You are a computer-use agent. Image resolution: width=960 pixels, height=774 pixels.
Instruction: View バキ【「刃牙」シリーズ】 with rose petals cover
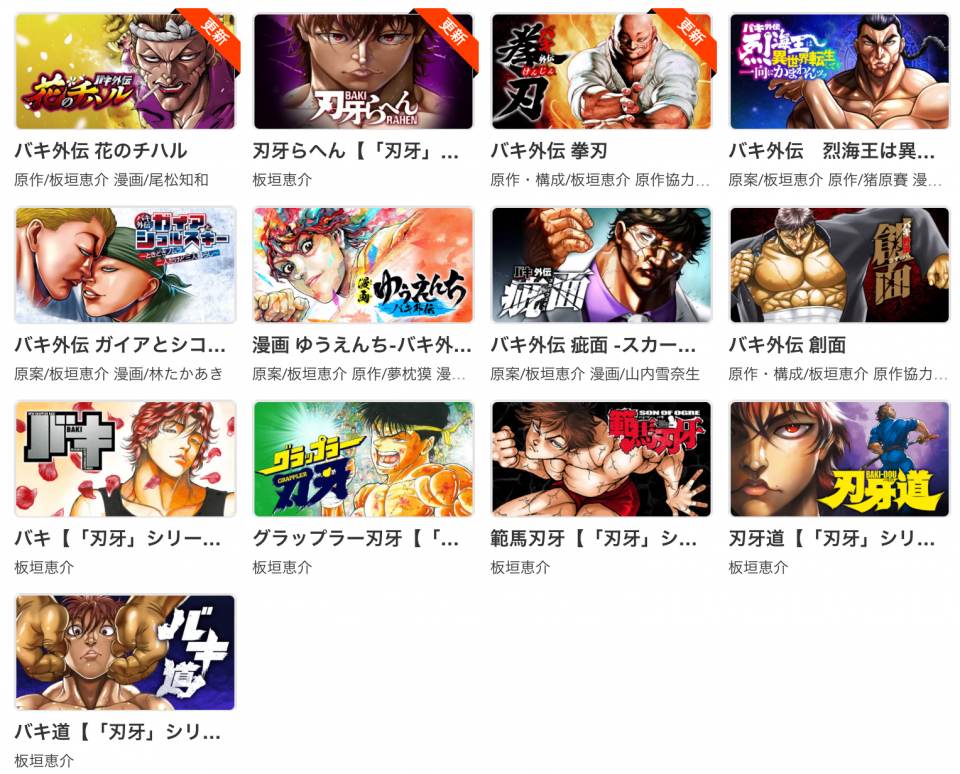point(125,459)
